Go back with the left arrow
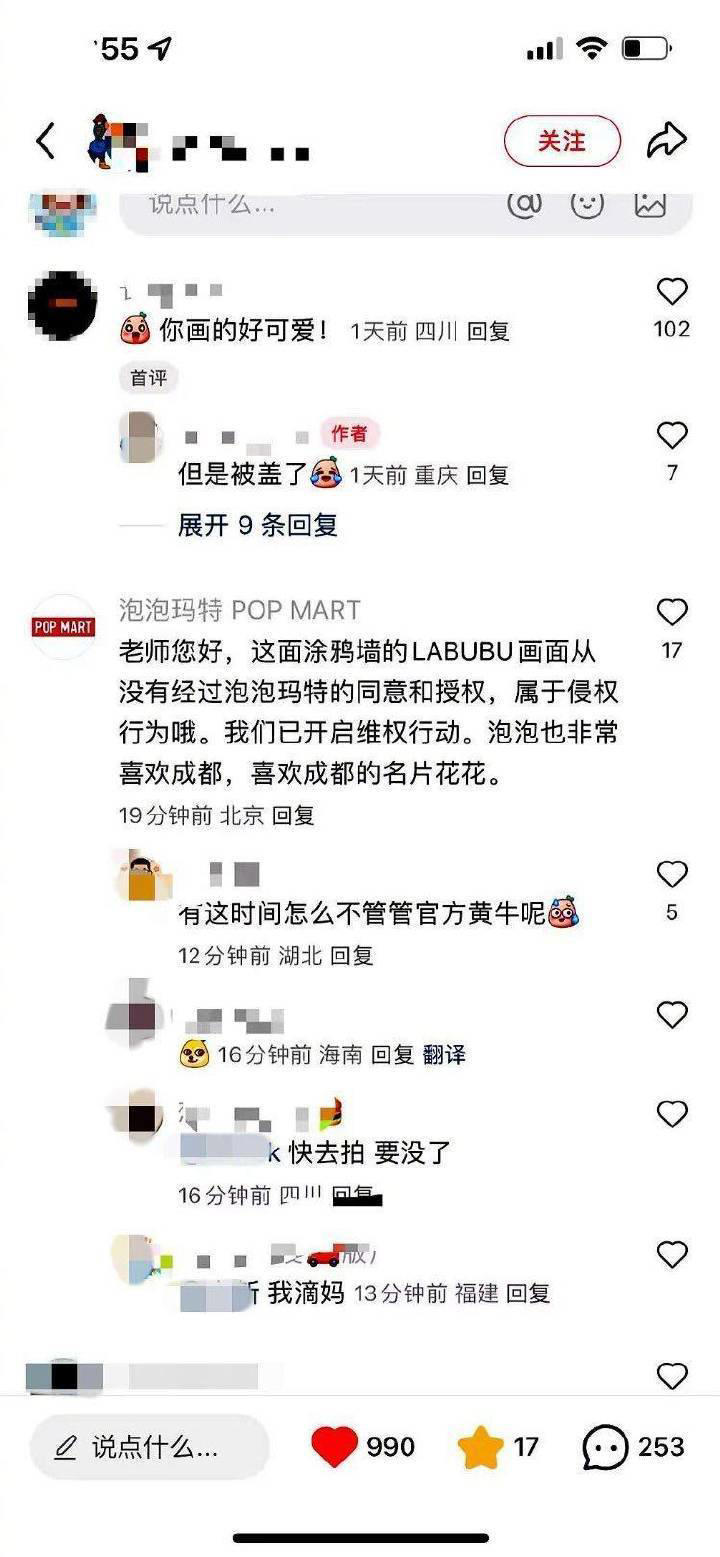Screen dimensions: 720x1557 coord(45,141)
